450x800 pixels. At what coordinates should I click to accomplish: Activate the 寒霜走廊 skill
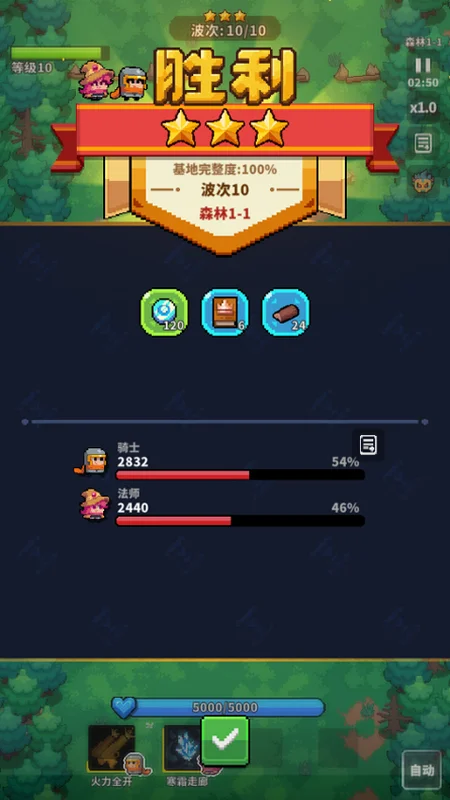click(186, 748)
